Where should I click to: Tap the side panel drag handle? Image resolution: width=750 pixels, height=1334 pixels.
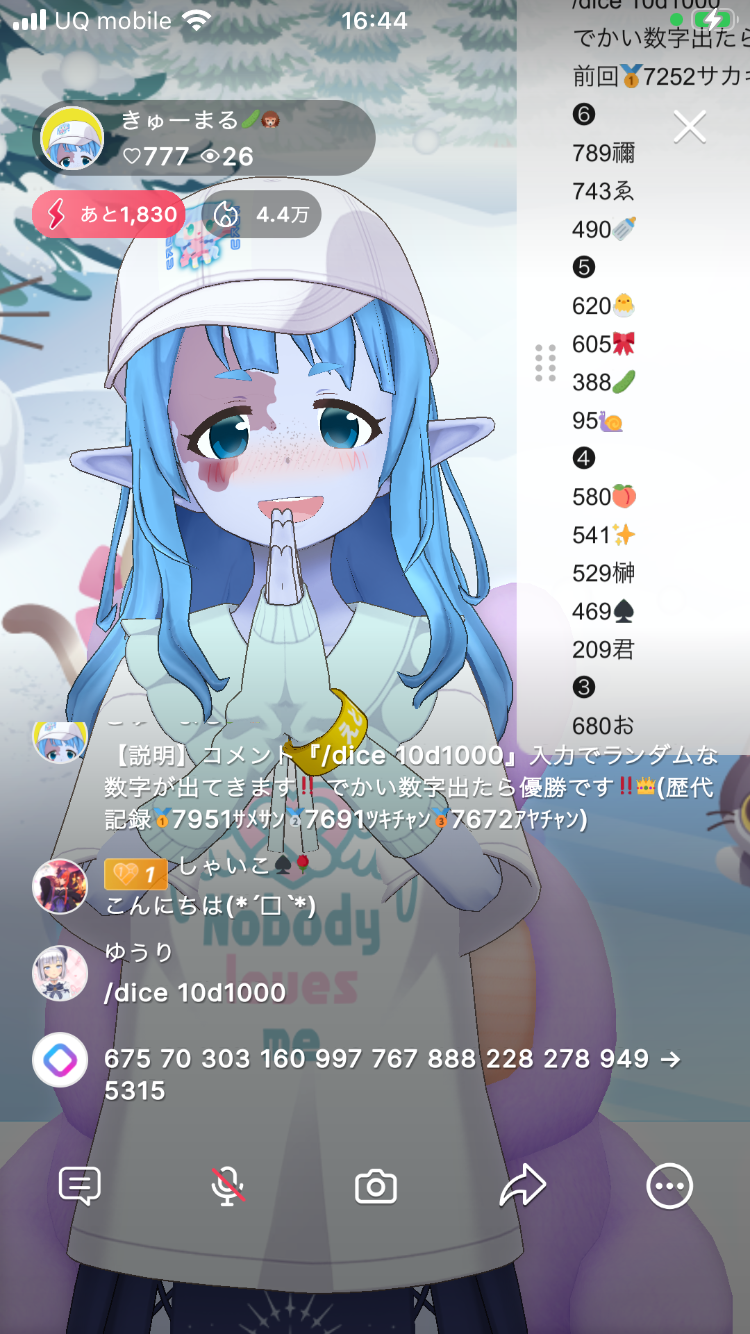coord(545,363)
